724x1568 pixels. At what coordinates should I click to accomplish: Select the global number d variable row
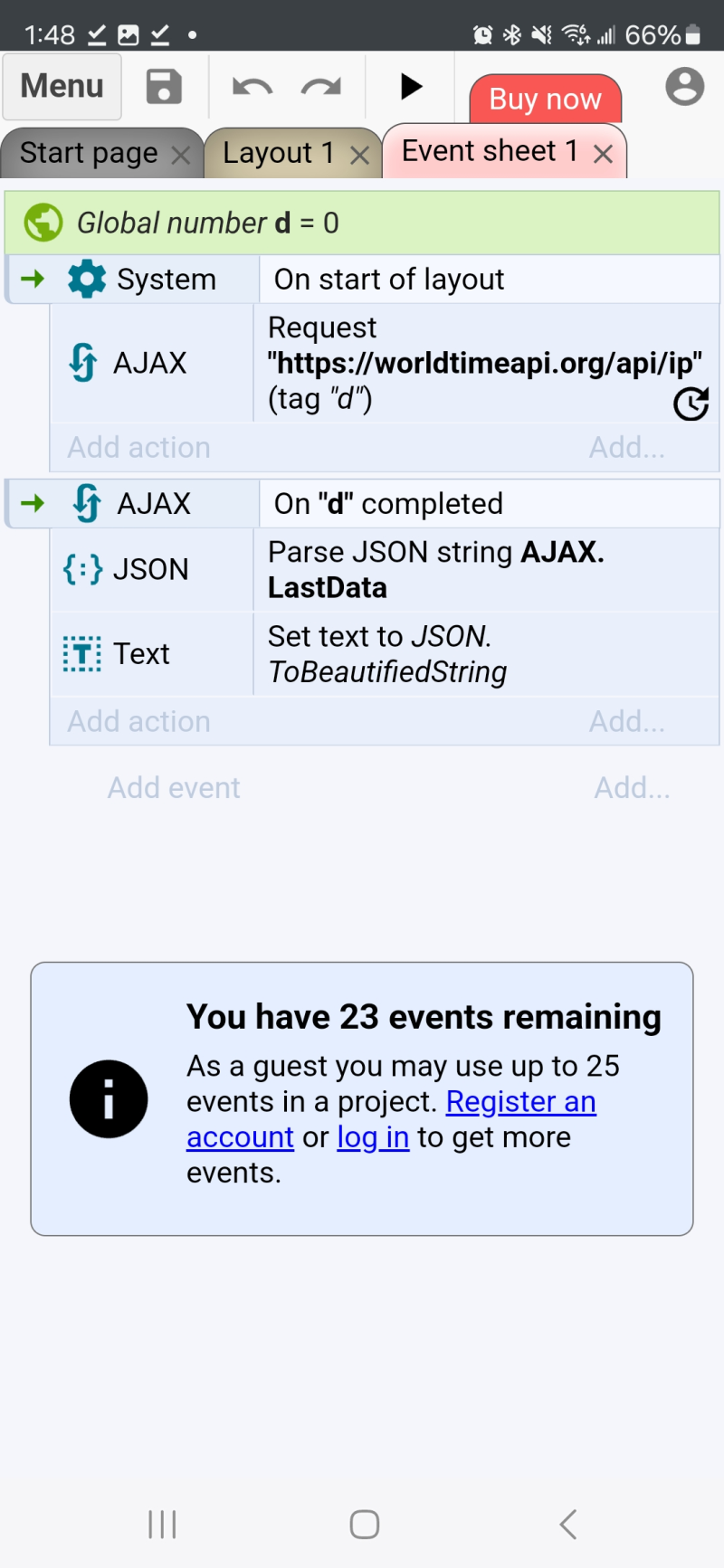pos(362,223)
